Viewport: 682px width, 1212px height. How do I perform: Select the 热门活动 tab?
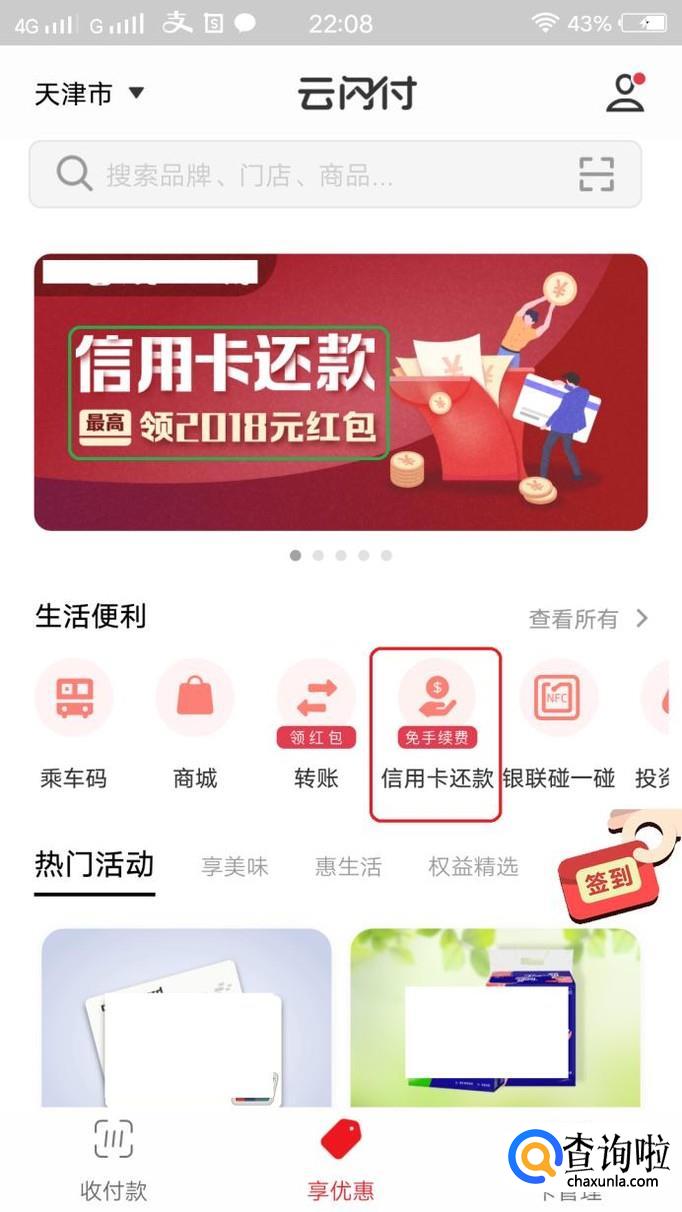tap(95, 864)
